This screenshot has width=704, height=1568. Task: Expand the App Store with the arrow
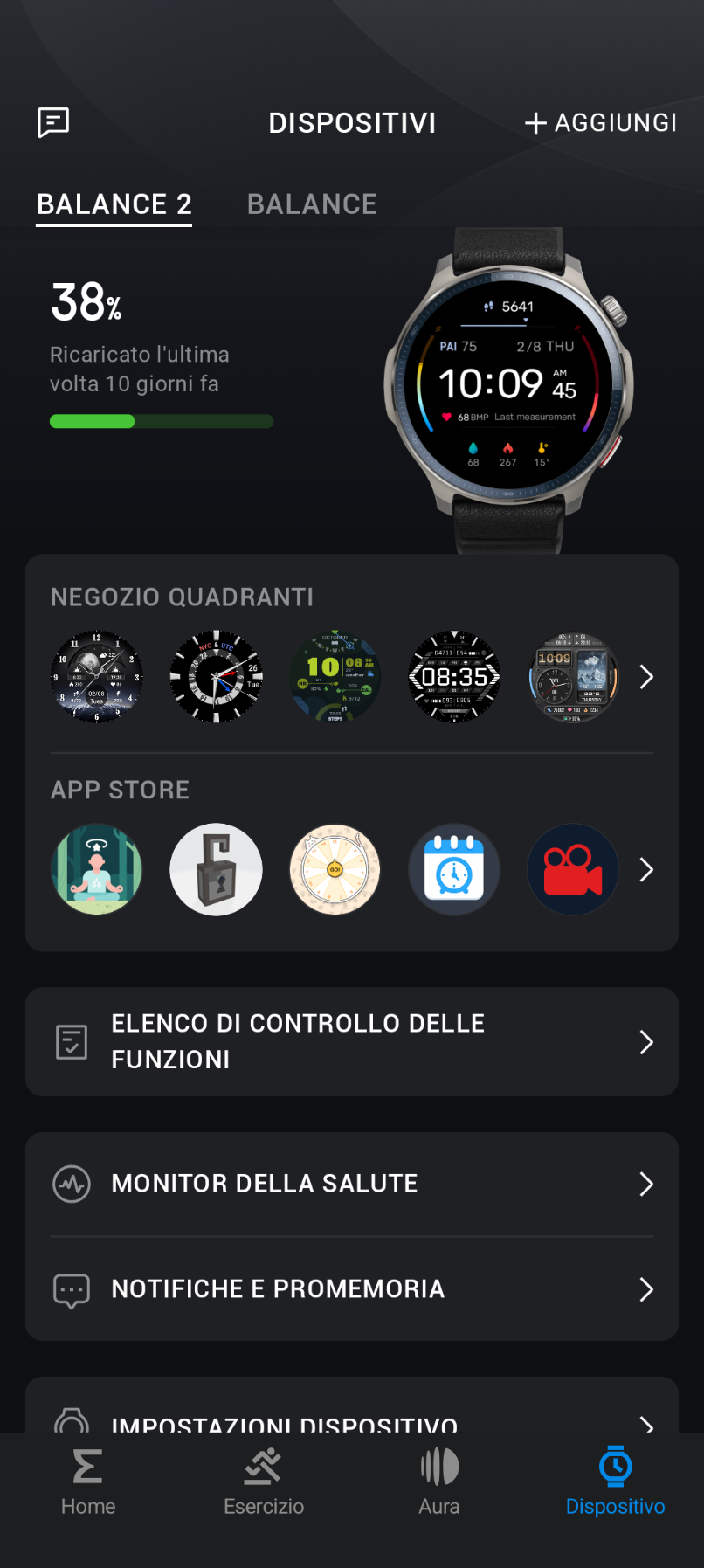pos(646,870)
